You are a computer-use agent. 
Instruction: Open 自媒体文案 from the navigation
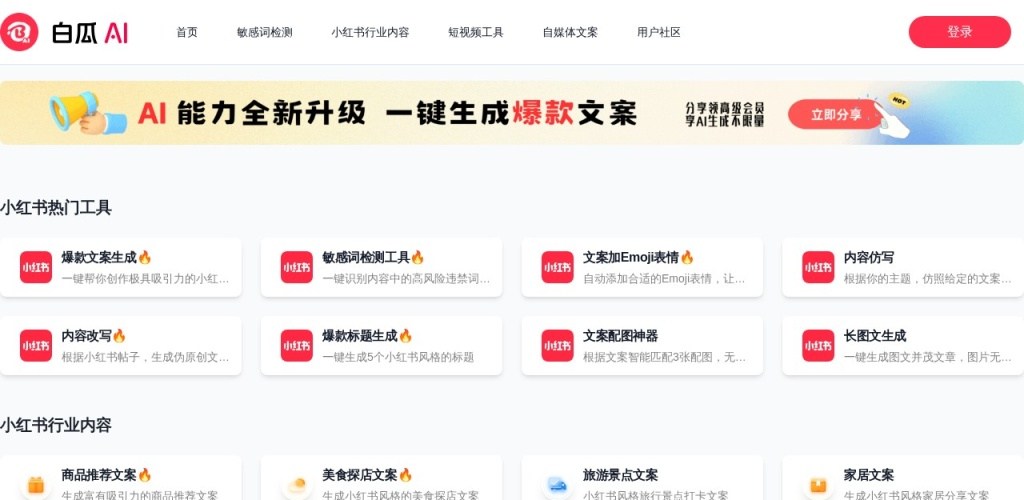[x=570, y=32]
